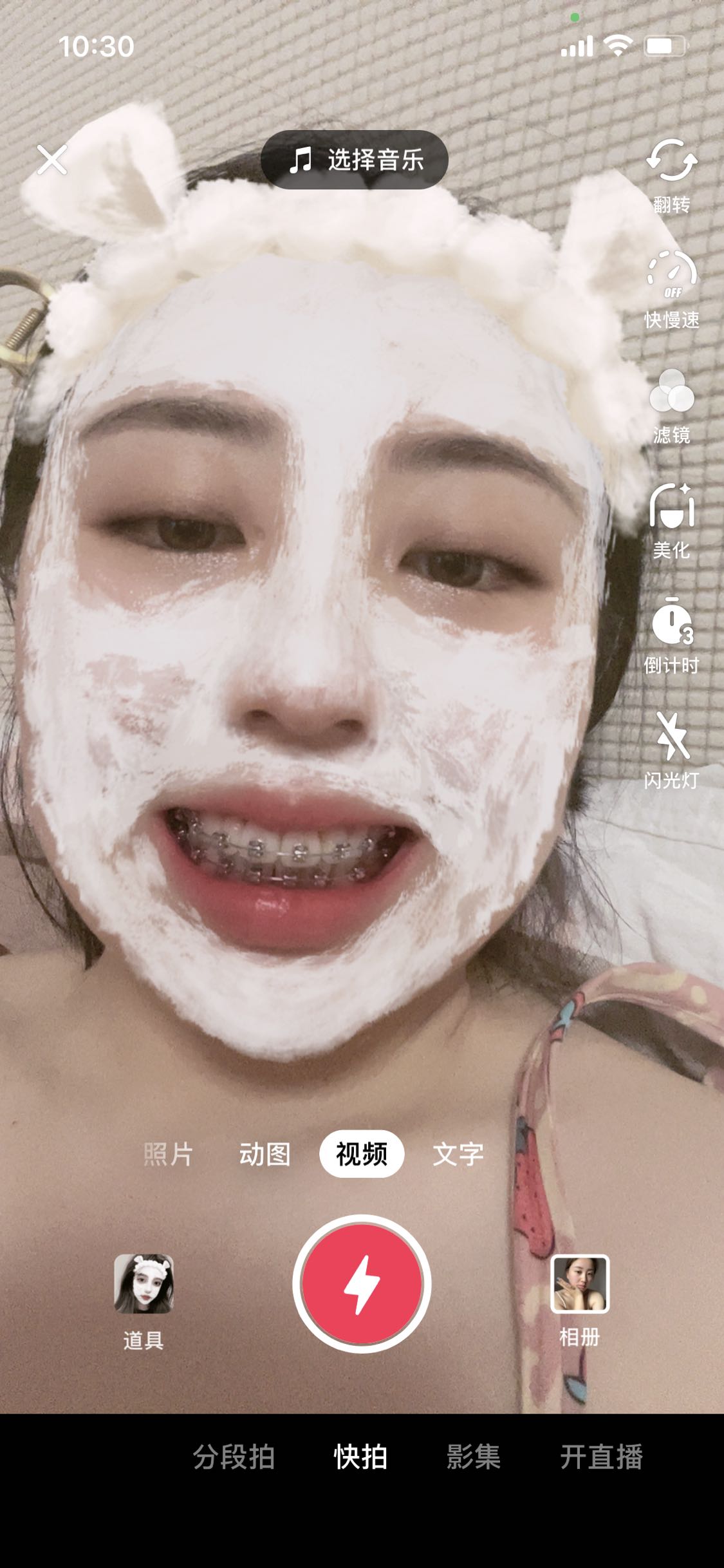Viewport: 724px width, 1568px height.
Task: Open the 滤镜 filters panel
Action: click(x=671, y=404)
